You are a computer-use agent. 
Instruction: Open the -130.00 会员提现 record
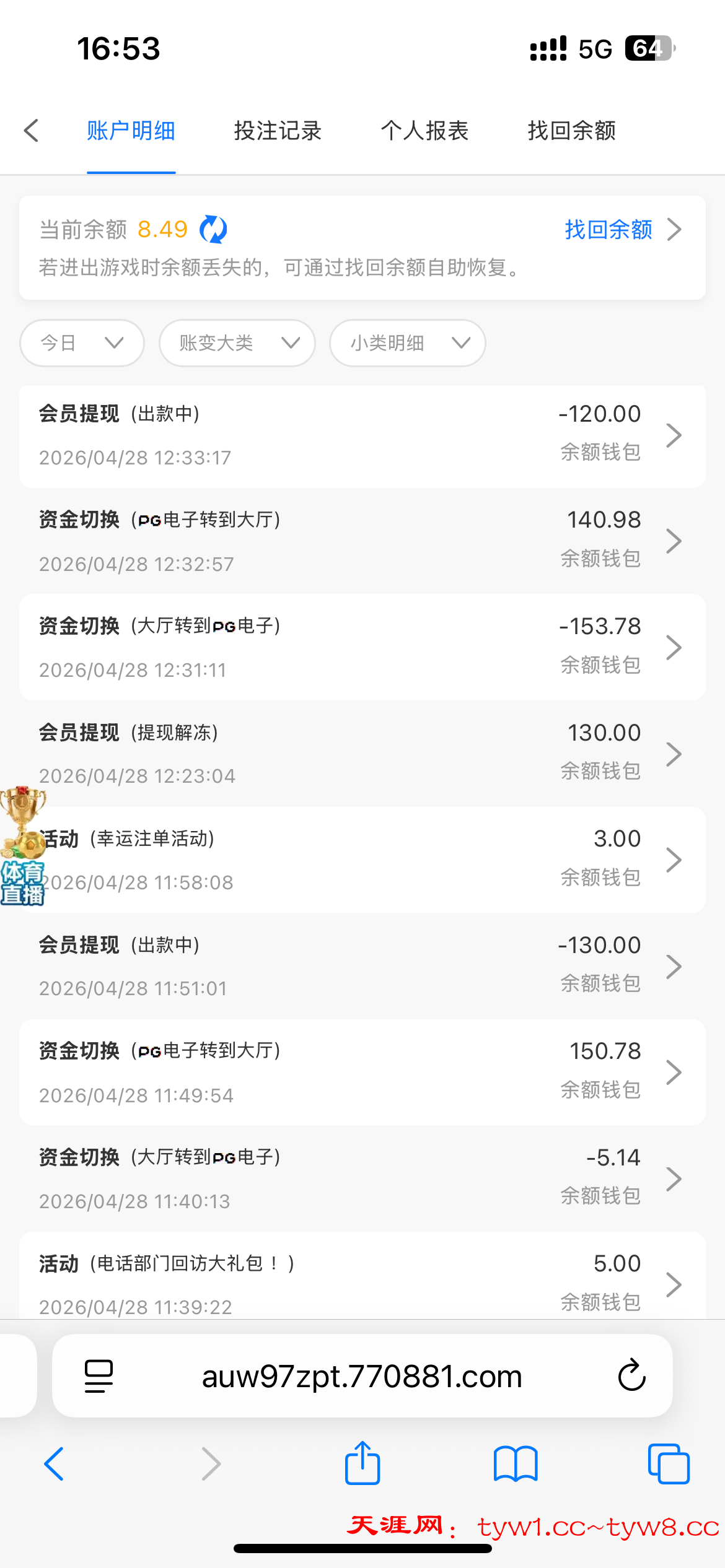[362, 966]
